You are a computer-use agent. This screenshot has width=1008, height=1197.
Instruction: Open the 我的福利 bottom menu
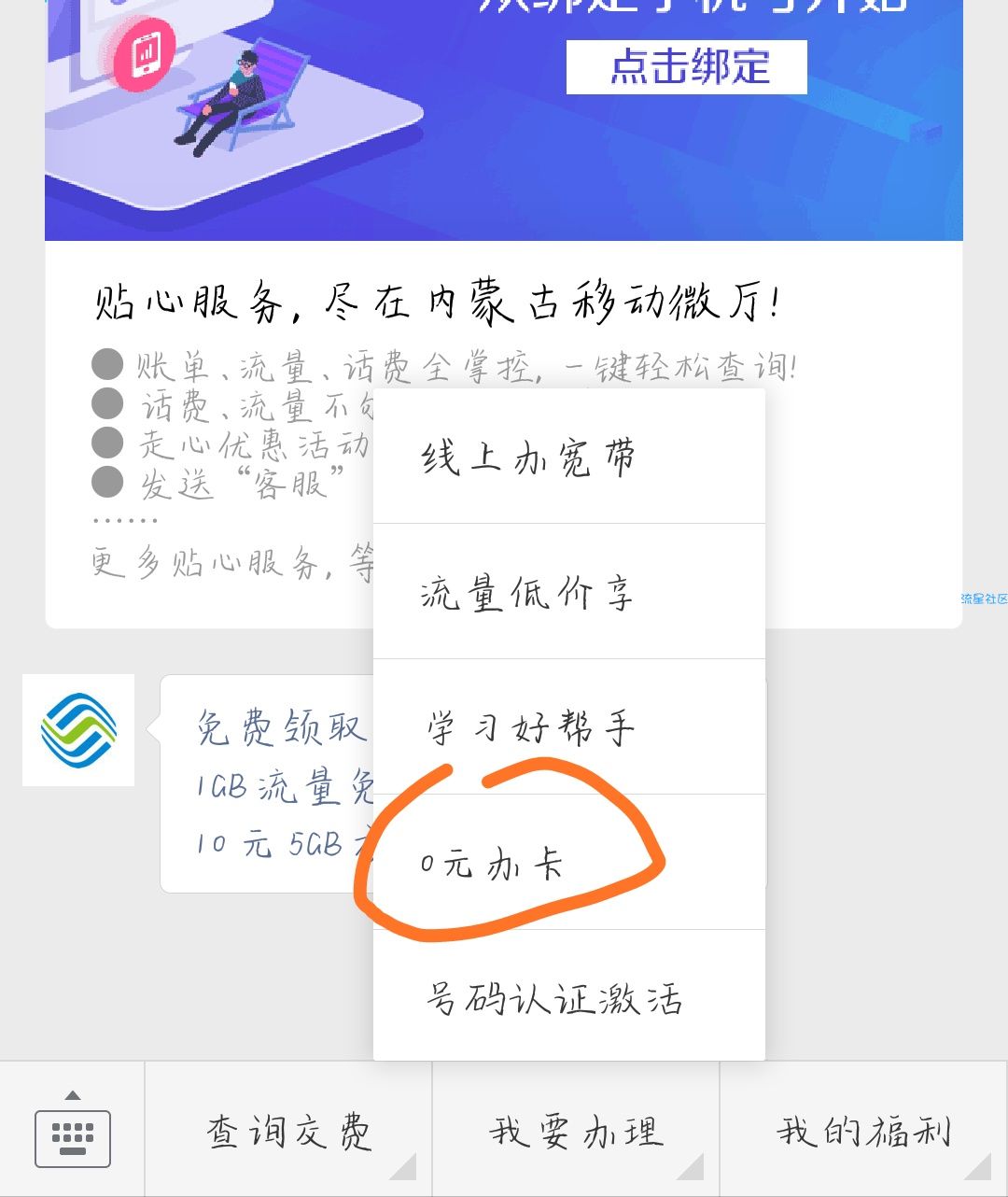(x=863, y=1132)
